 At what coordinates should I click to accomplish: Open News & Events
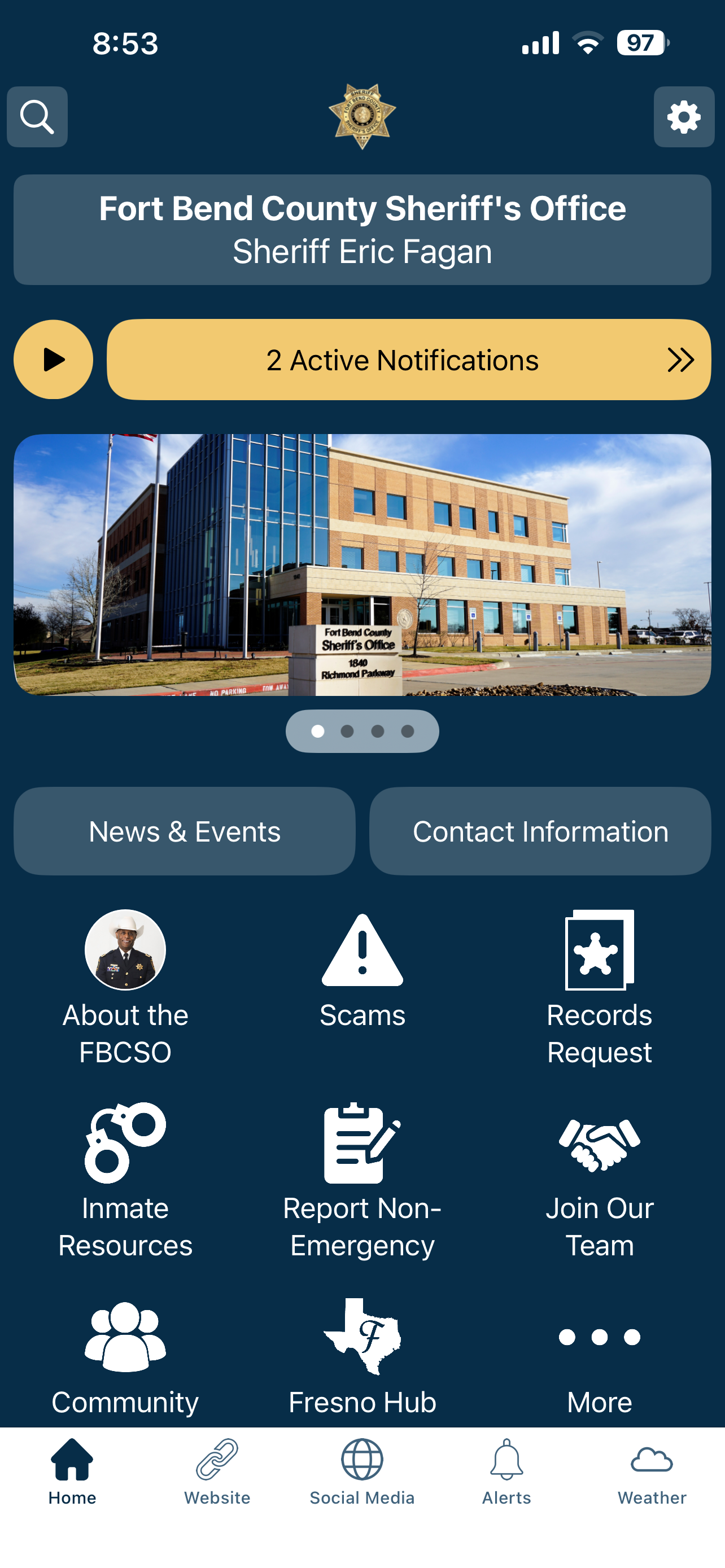(x=185, y=831)
